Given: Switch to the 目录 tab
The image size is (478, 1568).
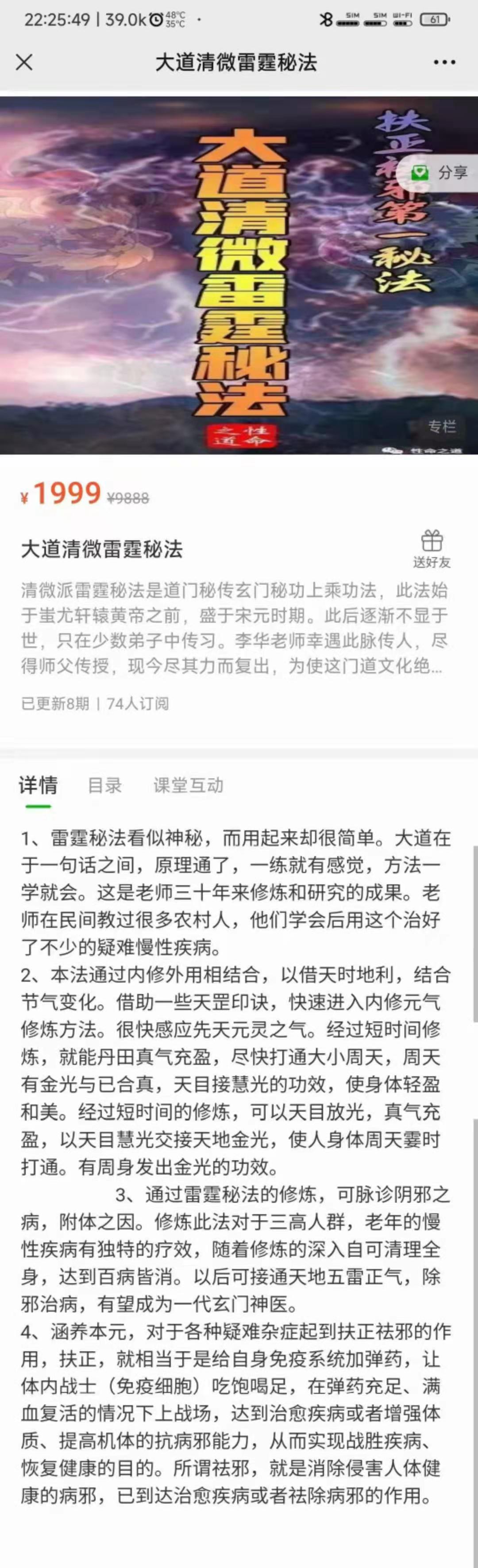Looking at the screenshot, I should click(x=105, y=785).
